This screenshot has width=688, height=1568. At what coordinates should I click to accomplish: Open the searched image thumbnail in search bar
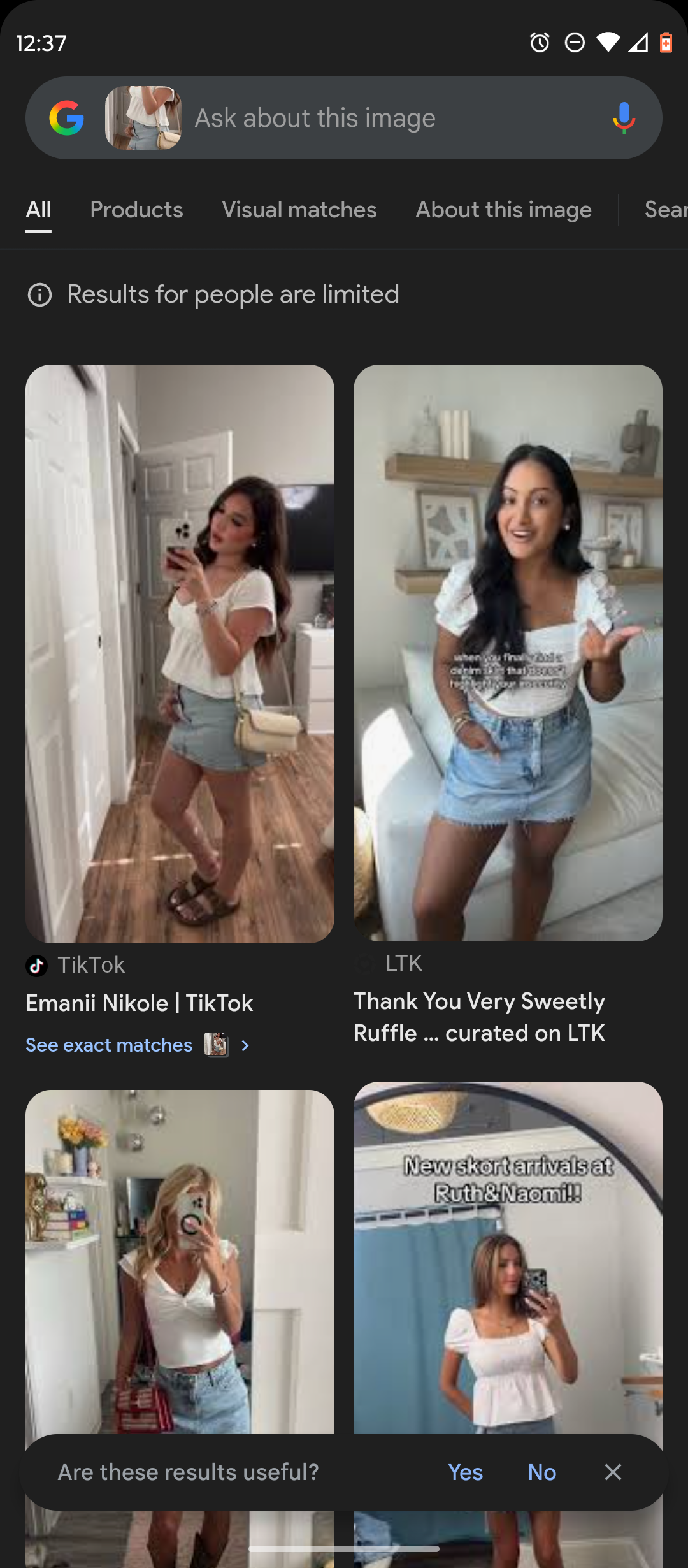[x=143, y=118]
